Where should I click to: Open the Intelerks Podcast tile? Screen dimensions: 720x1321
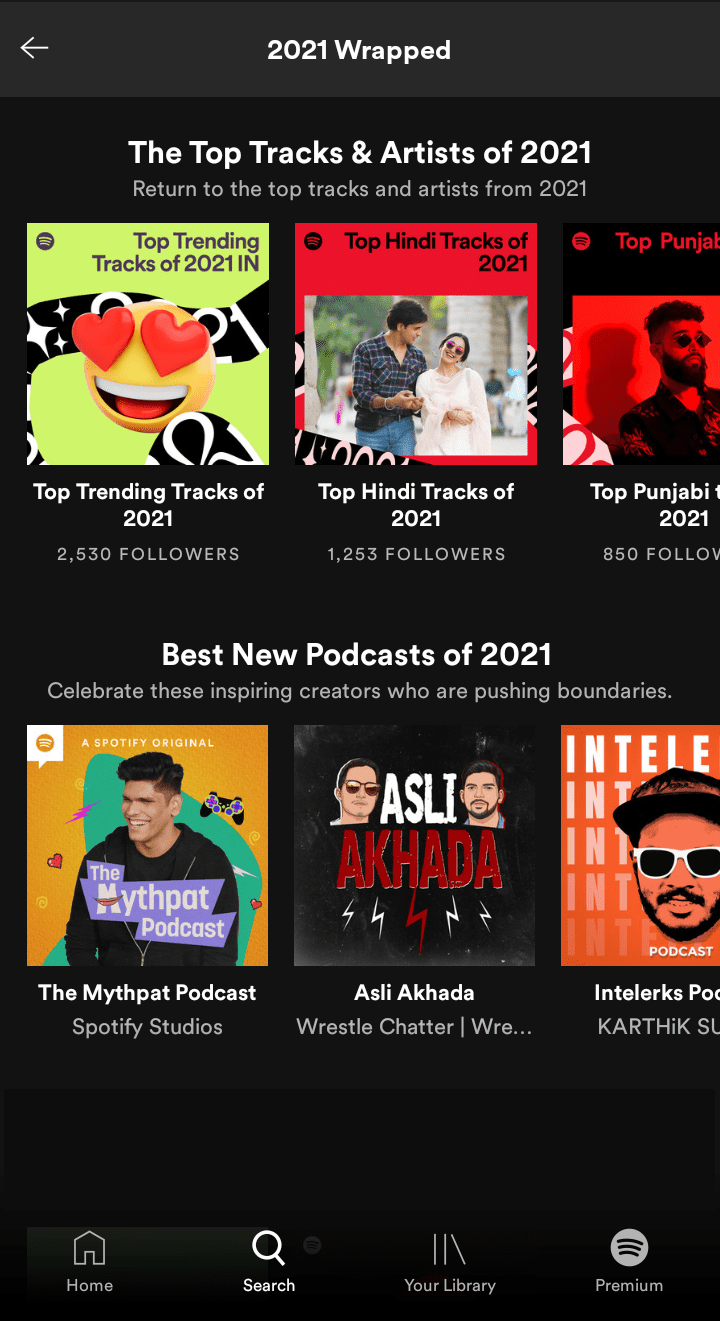pos(641,845)
